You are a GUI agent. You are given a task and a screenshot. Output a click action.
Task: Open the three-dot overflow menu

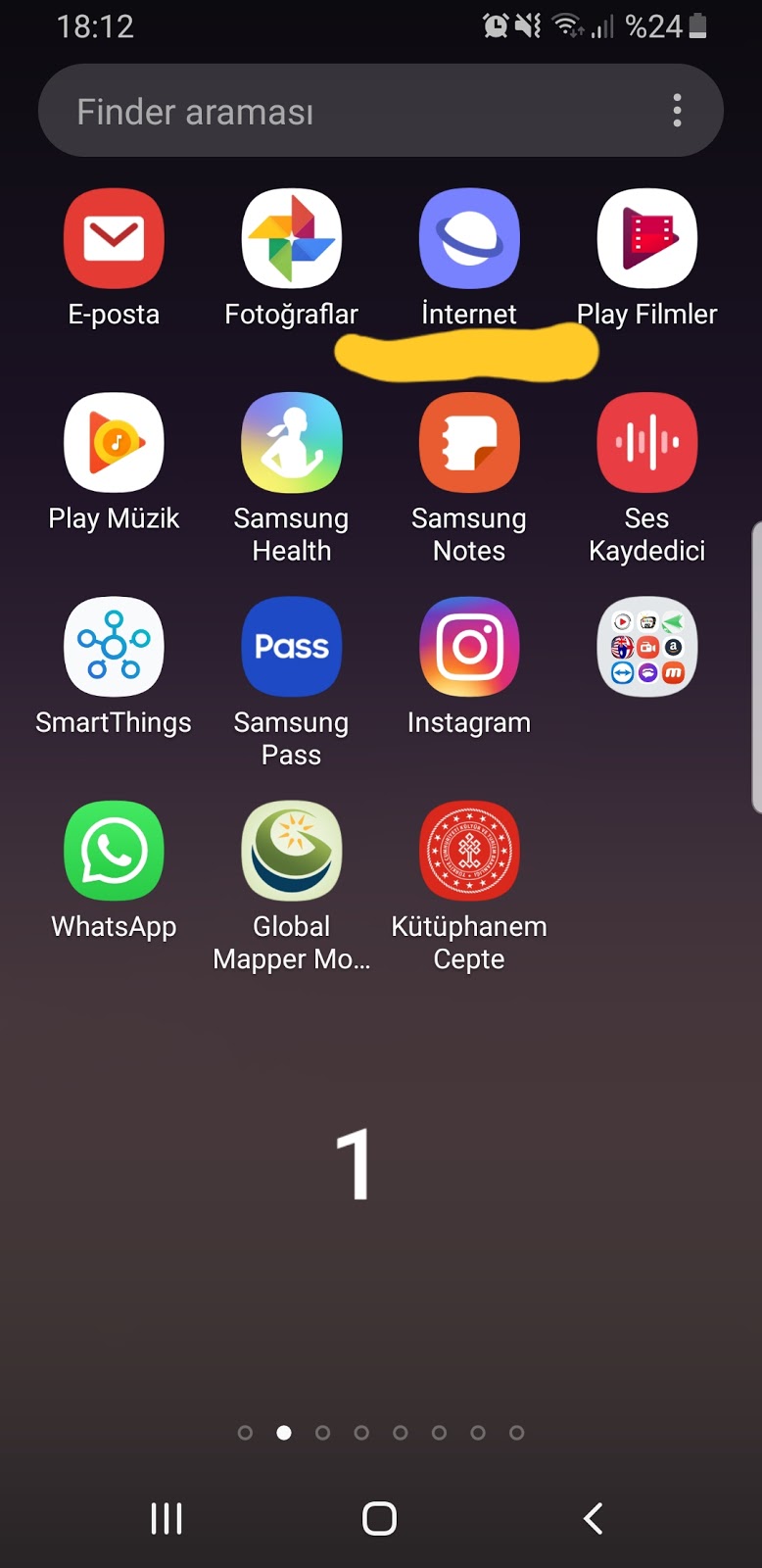[x=677, y=111]
